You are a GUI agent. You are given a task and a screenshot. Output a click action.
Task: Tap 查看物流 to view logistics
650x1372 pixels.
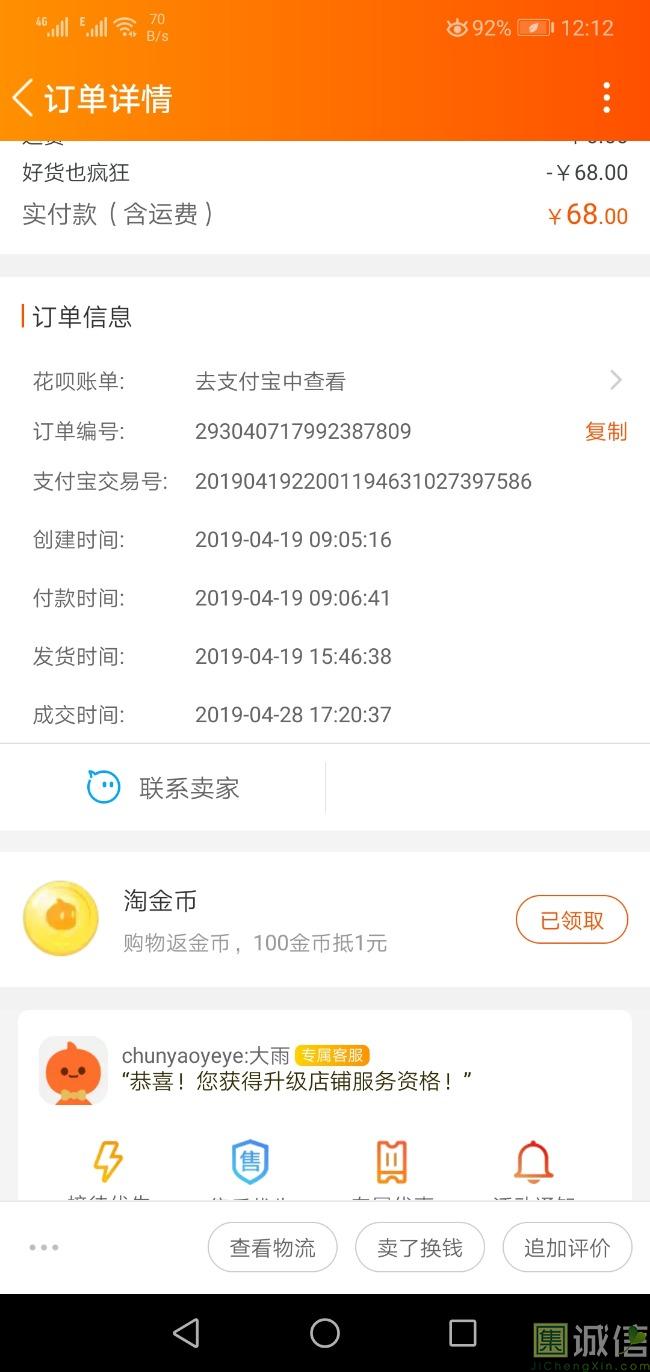coord(272,1248)
